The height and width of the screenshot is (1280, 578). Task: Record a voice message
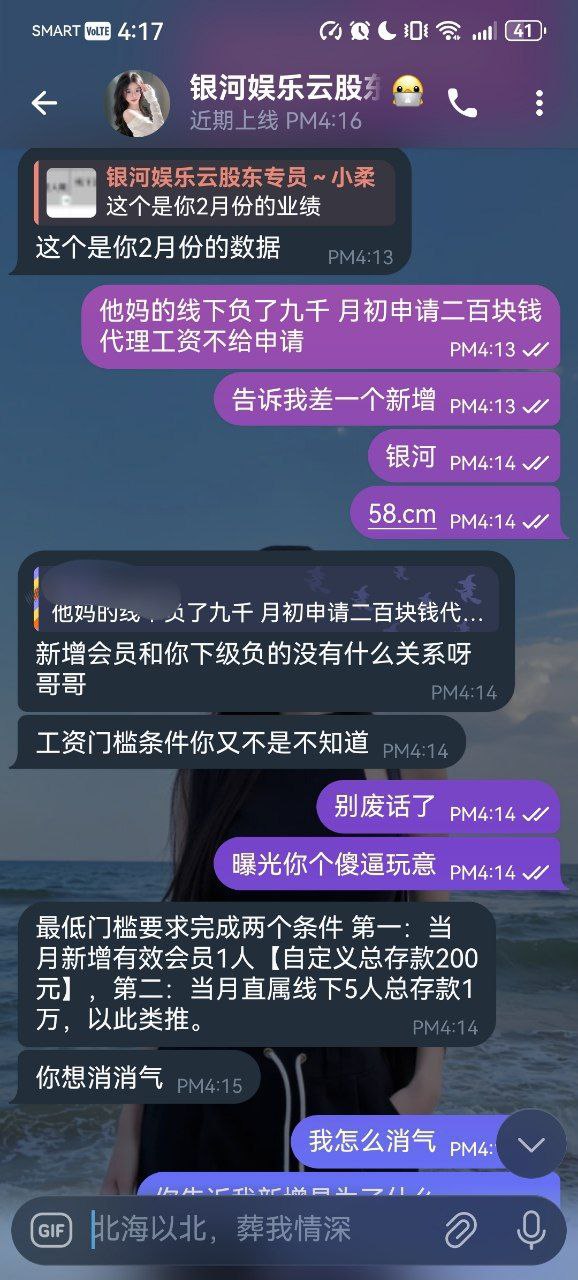(530, 1230)
